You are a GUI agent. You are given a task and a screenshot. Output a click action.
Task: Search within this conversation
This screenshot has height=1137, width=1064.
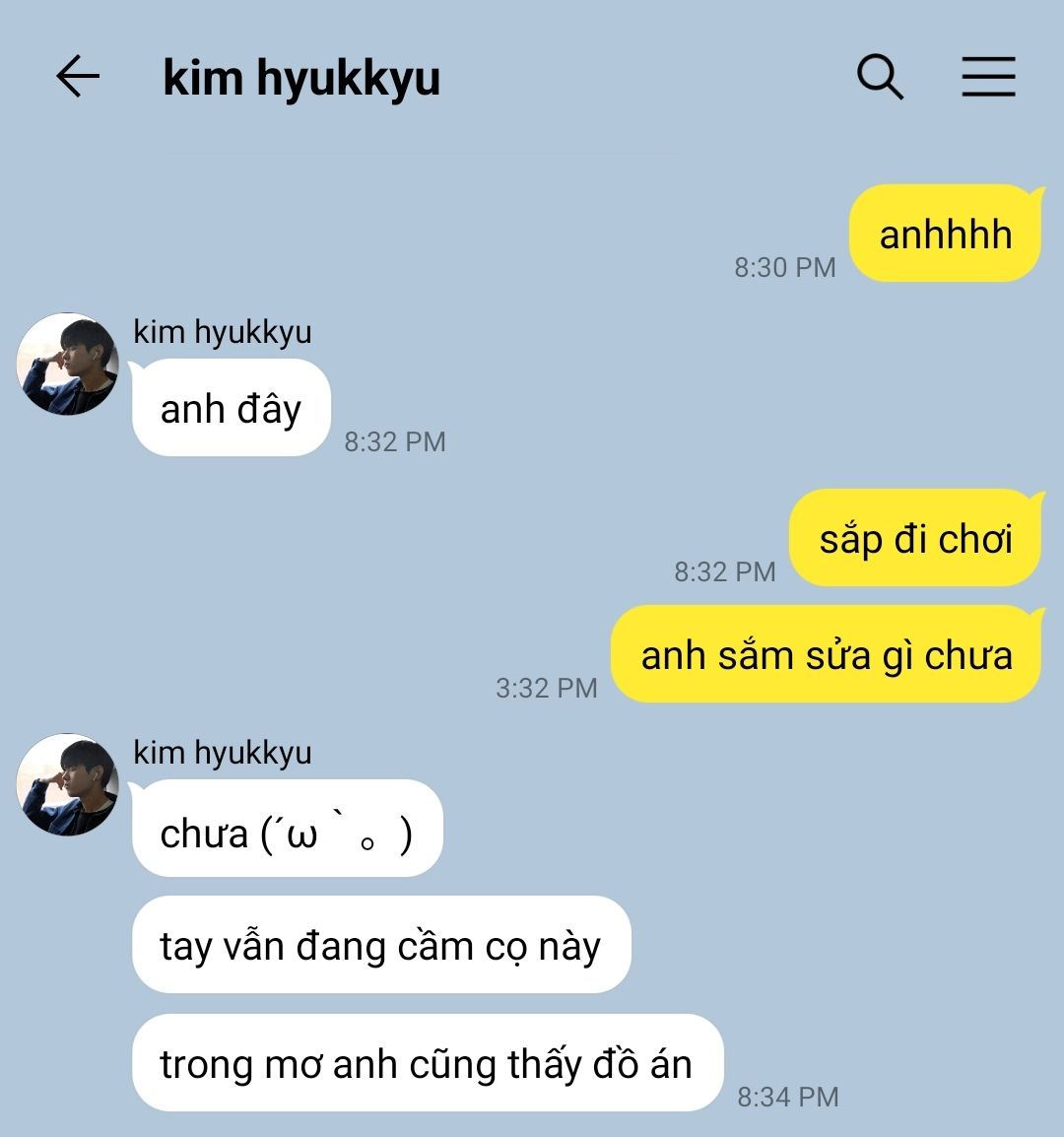click(880, 77)
